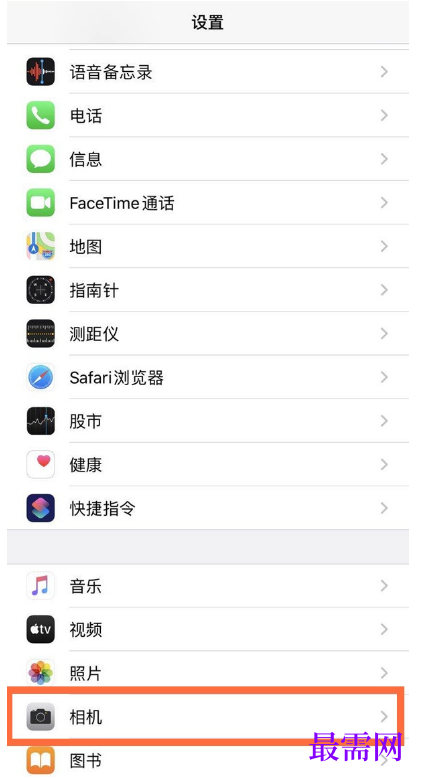
Task: Tap the Books (图书) row
Action: 208,760
